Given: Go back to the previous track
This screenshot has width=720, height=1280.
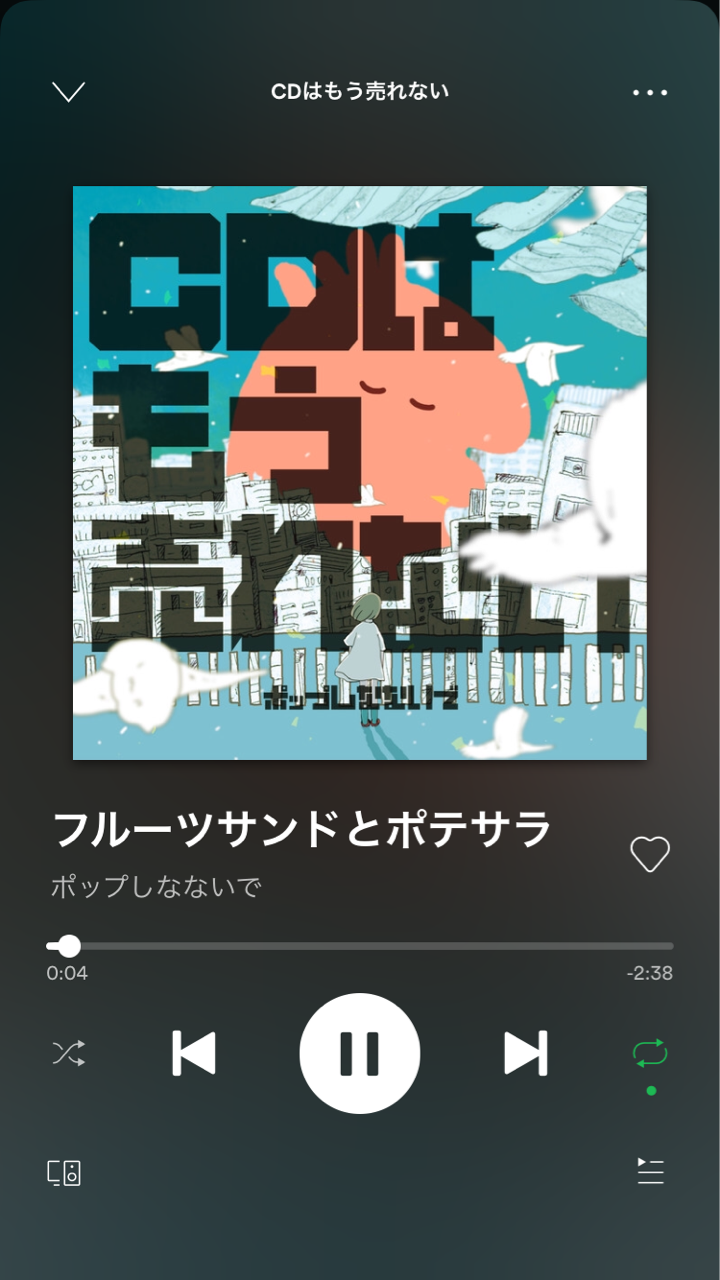Looking at the screenshot, I should [x=194, y=1053].
